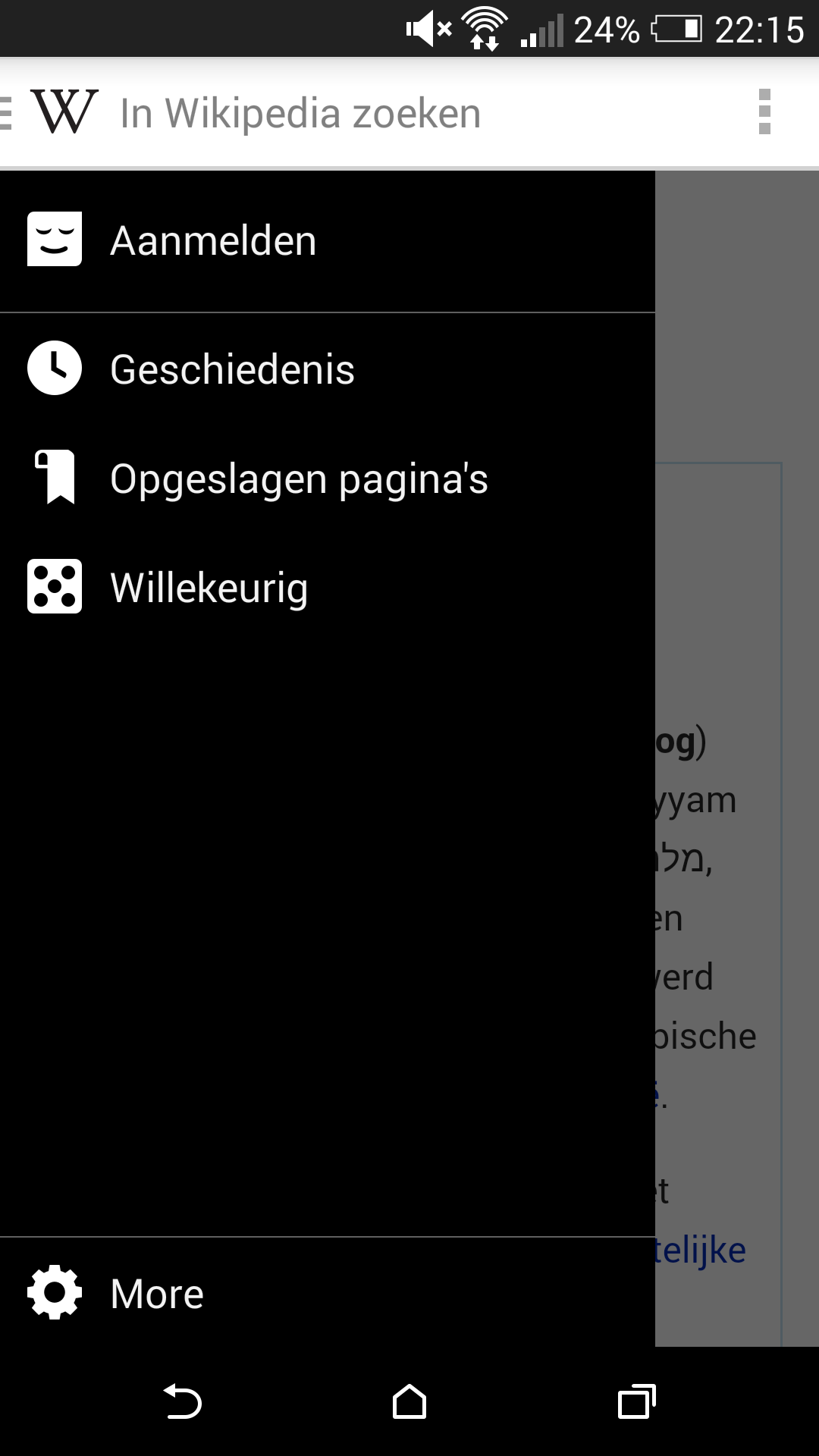Load a Willekeurig random article

click(x=328, y=587)
